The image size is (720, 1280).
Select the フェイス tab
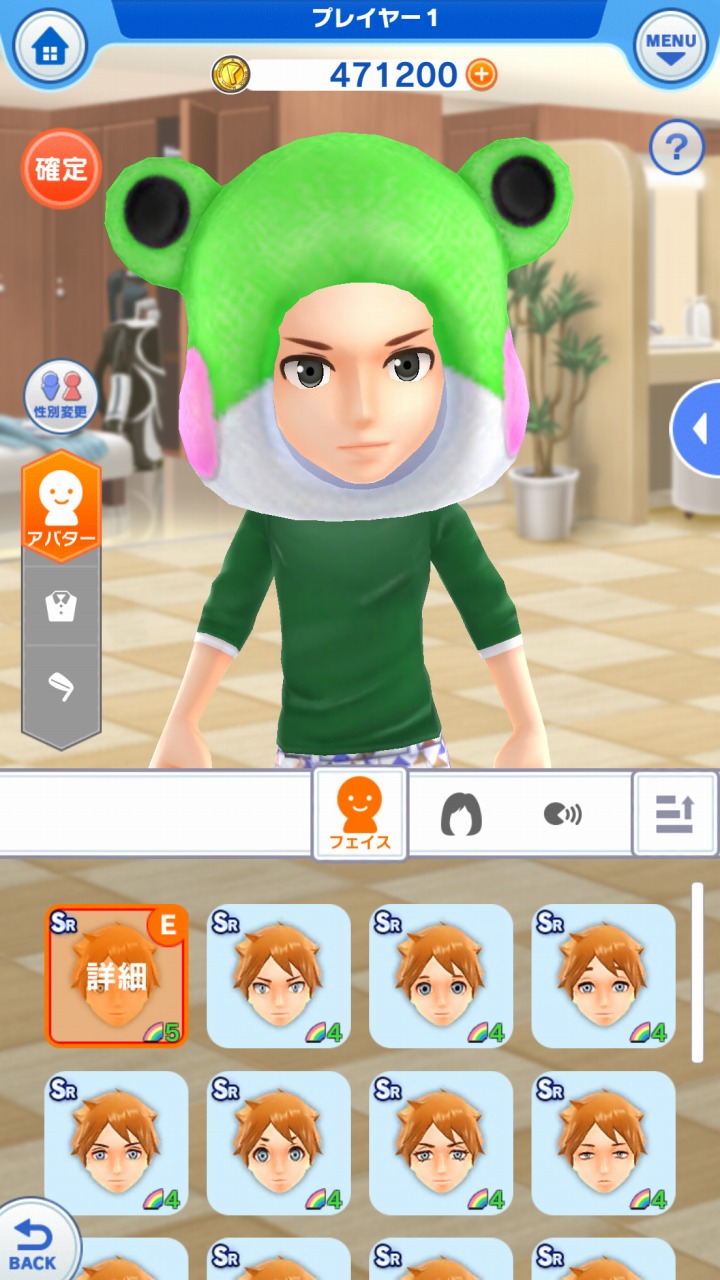tap(360, 814)
